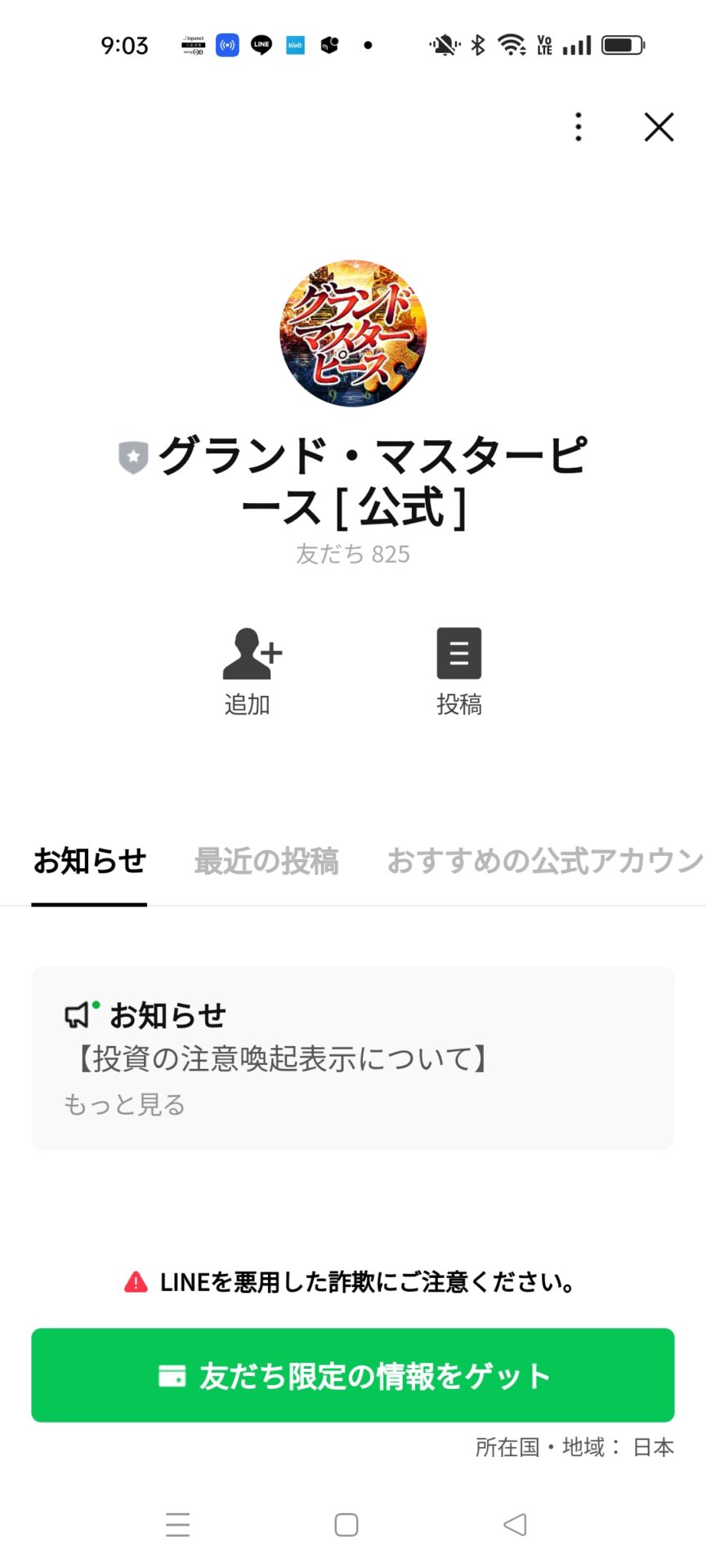Screen dimensions: 706x1568
Task: Open the 投稿 posts button
Action: 458,671
